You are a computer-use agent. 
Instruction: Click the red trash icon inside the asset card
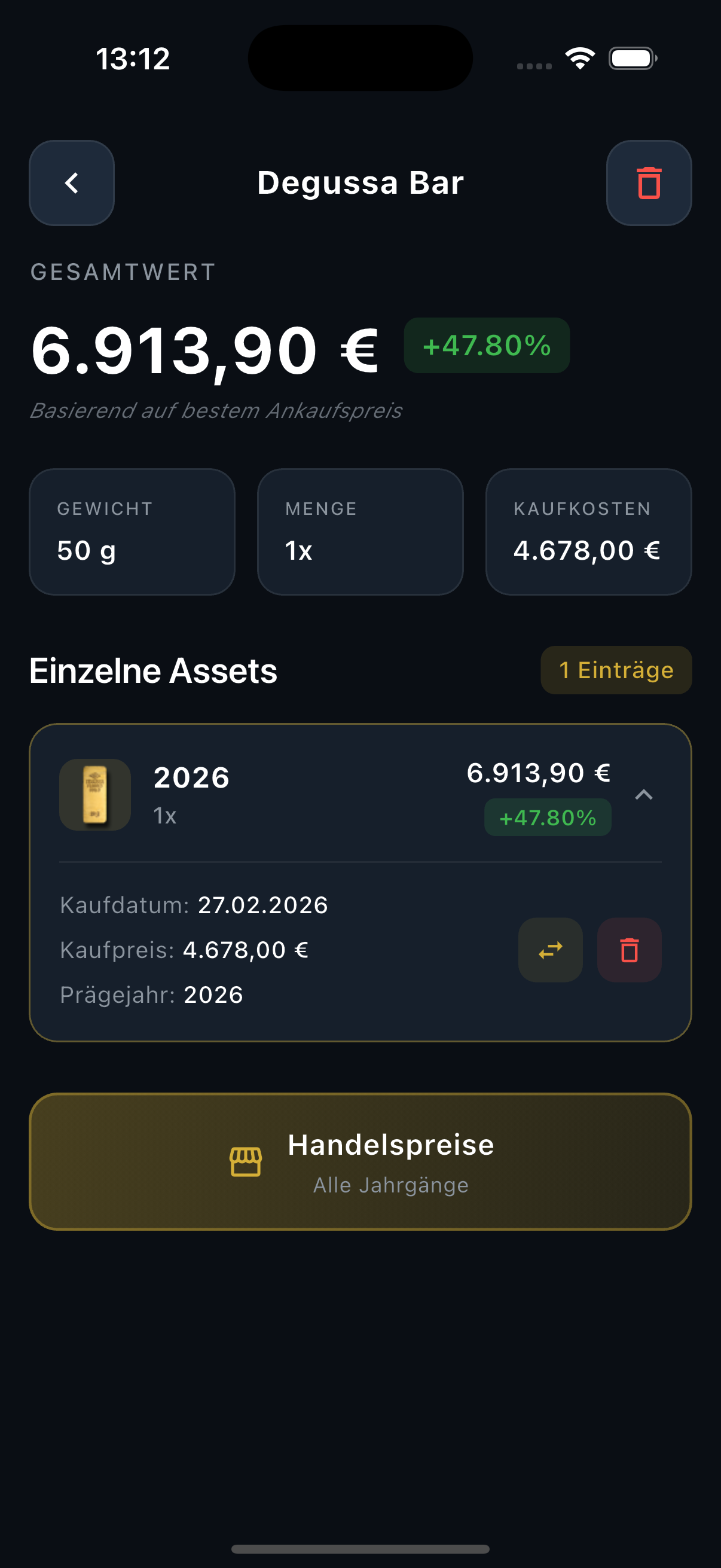pyautogui.click(x=629, y=950)
